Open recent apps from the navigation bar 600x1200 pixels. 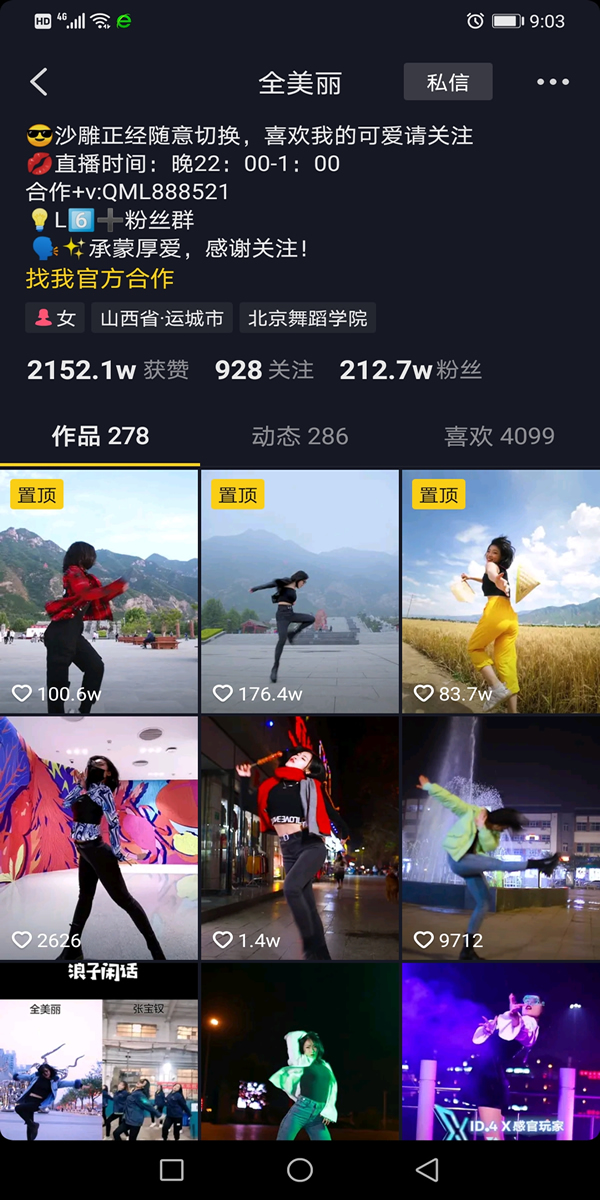[x=172, y=1170]
